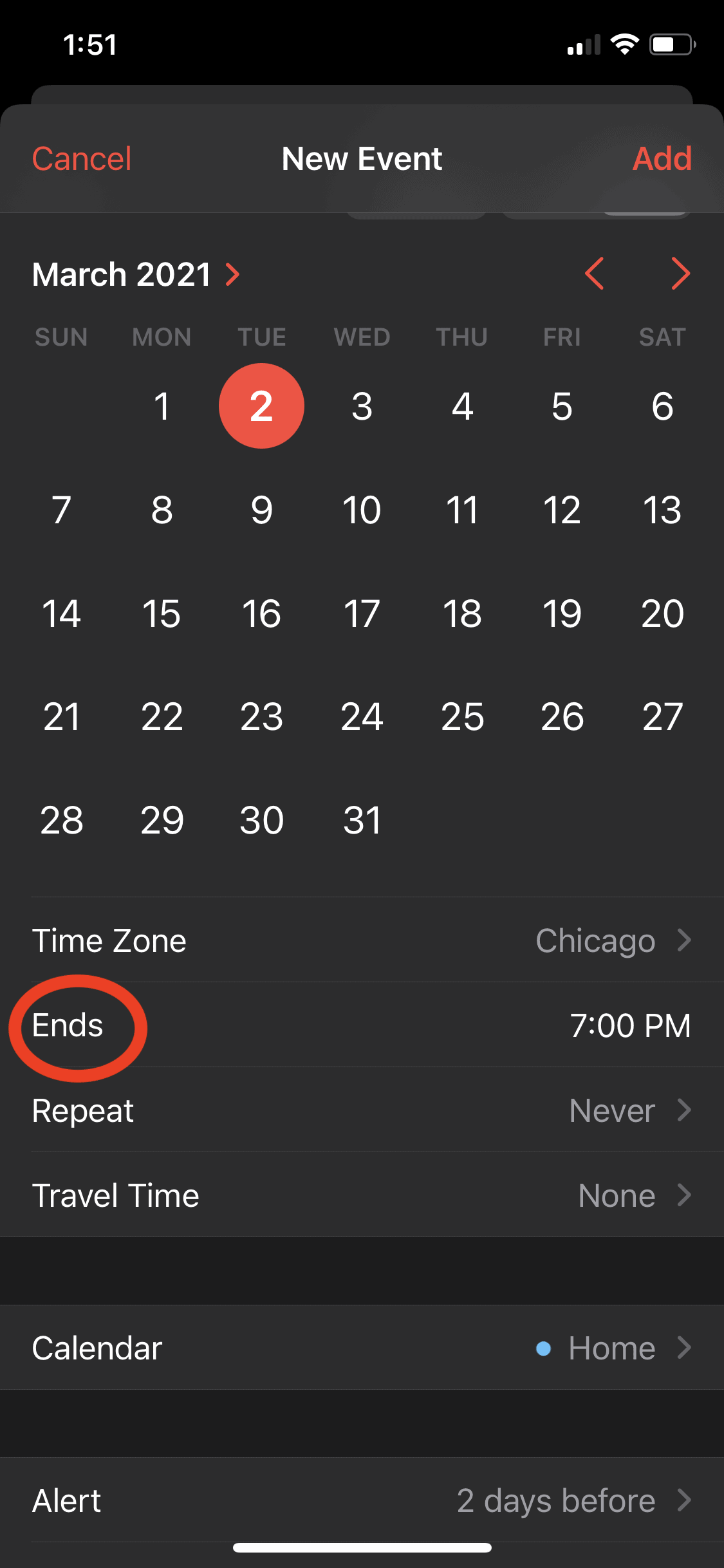Add the event to calendar
Screen dimensions: 724x1568
[662, 159]
